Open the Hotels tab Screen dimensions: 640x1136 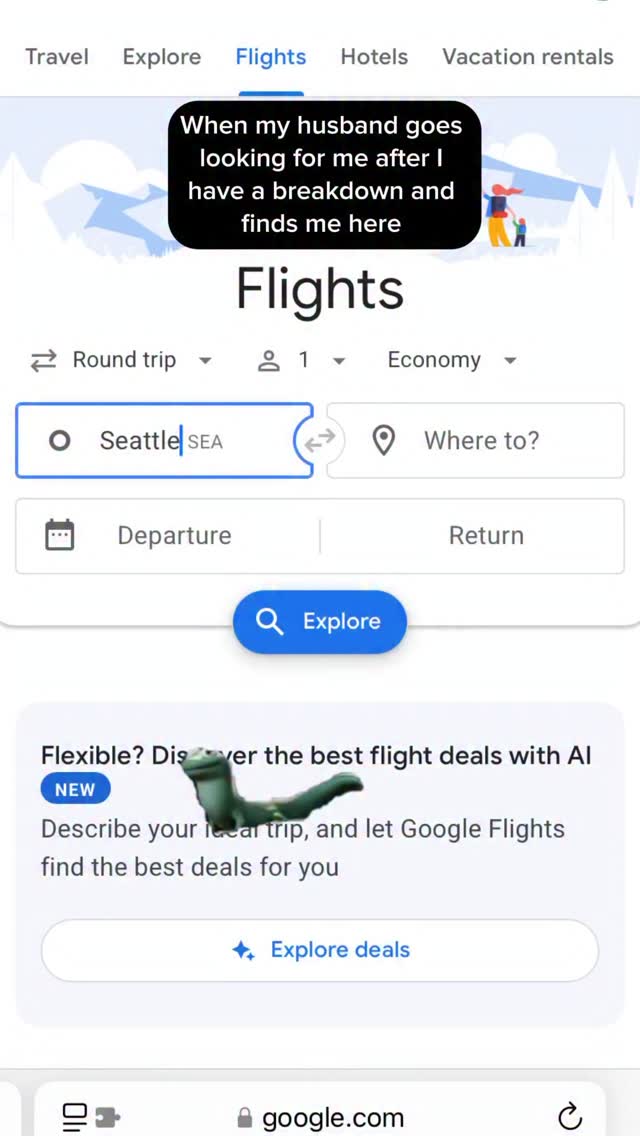click(374, 57)
